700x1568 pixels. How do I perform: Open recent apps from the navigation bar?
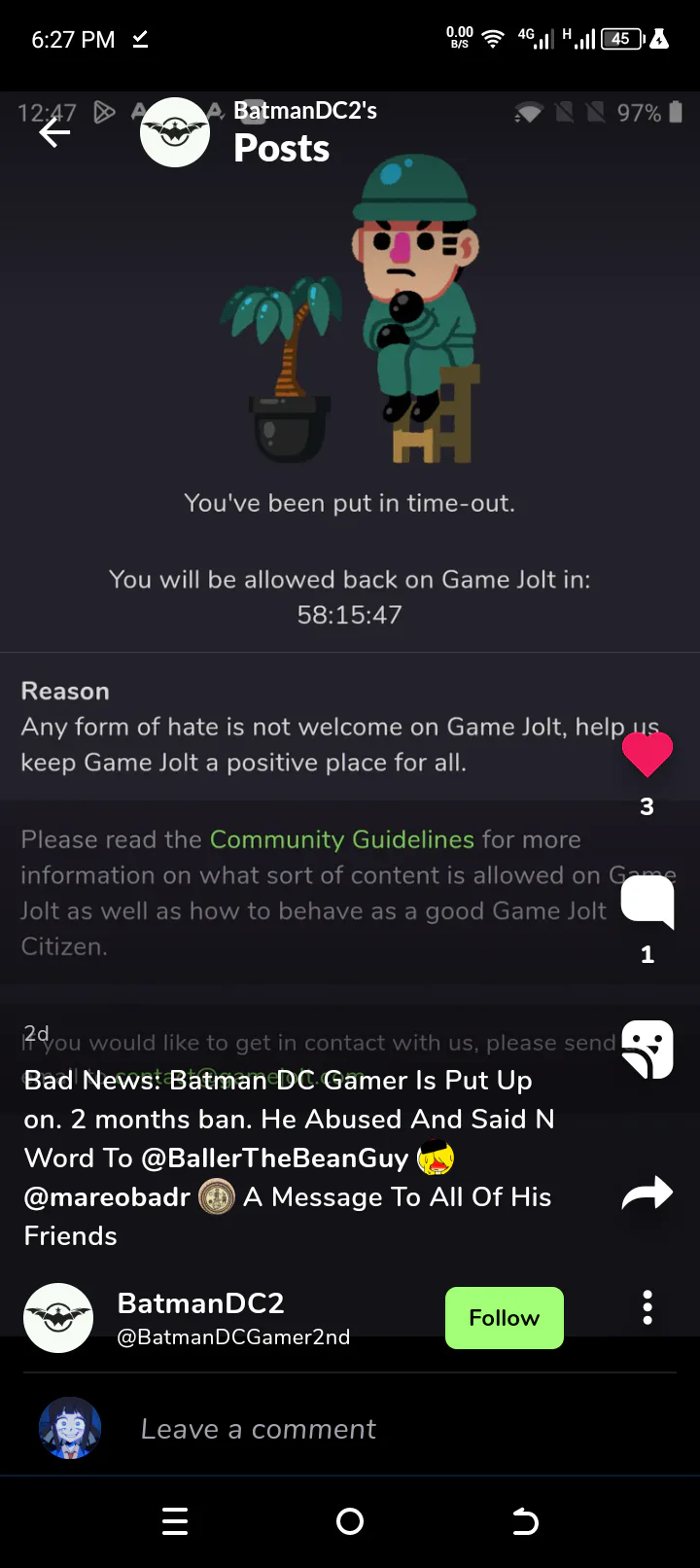coord(175,1521)
